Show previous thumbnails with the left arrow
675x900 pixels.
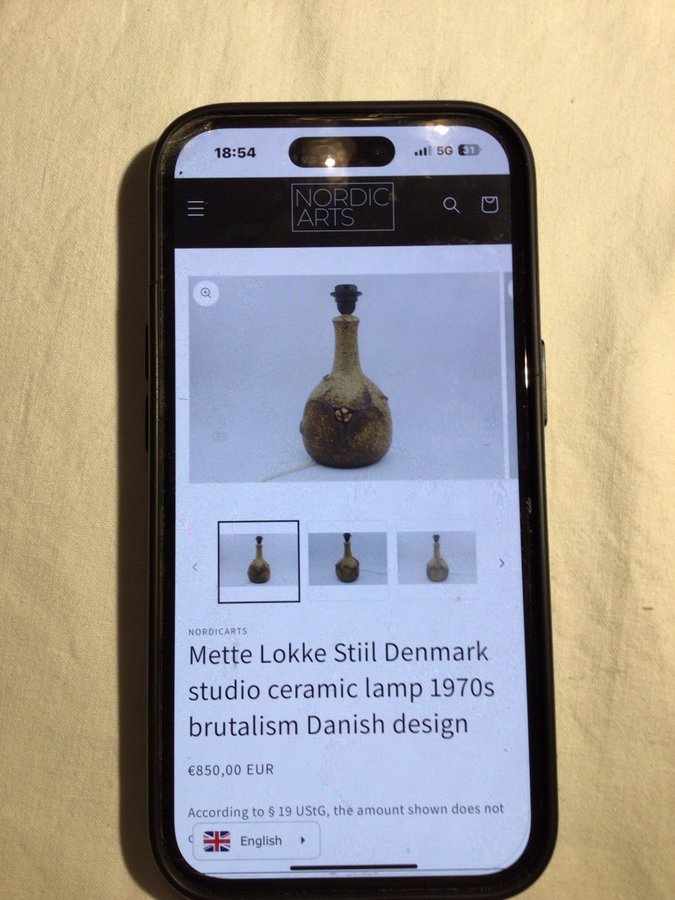[x=195, y=566]
